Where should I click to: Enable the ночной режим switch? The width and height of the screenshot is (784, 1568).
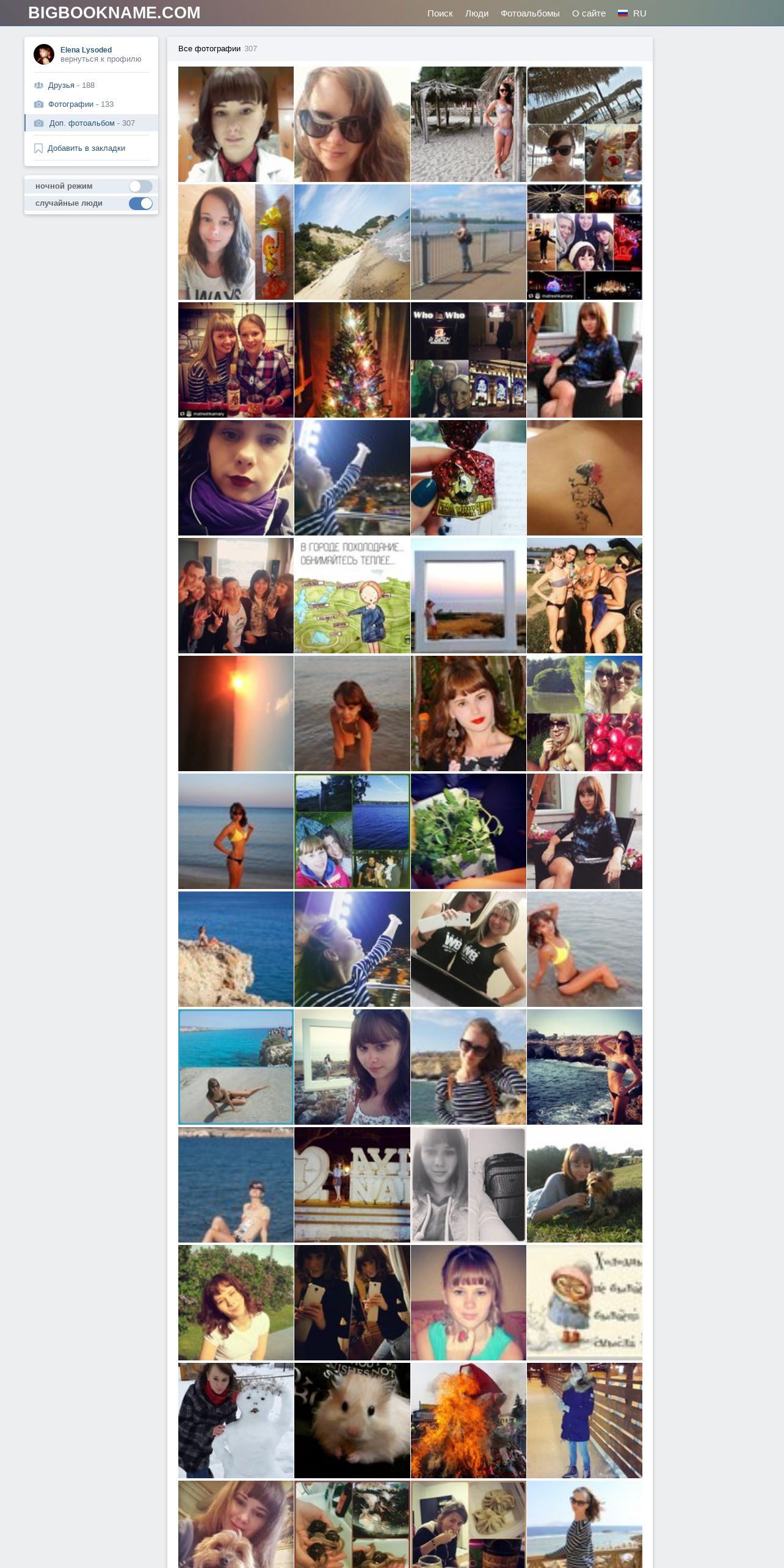point(140,186)
